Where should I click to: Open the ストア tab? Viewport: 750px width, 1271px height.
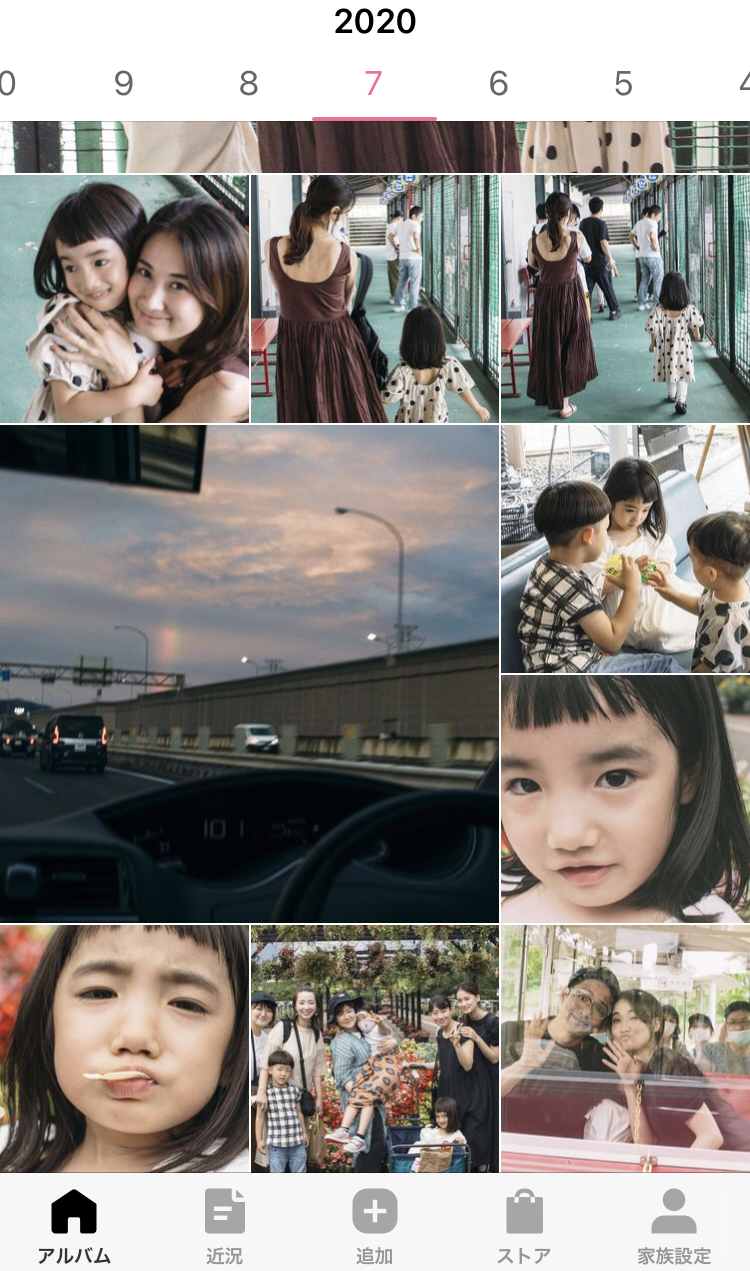(x=524, y=1225)
